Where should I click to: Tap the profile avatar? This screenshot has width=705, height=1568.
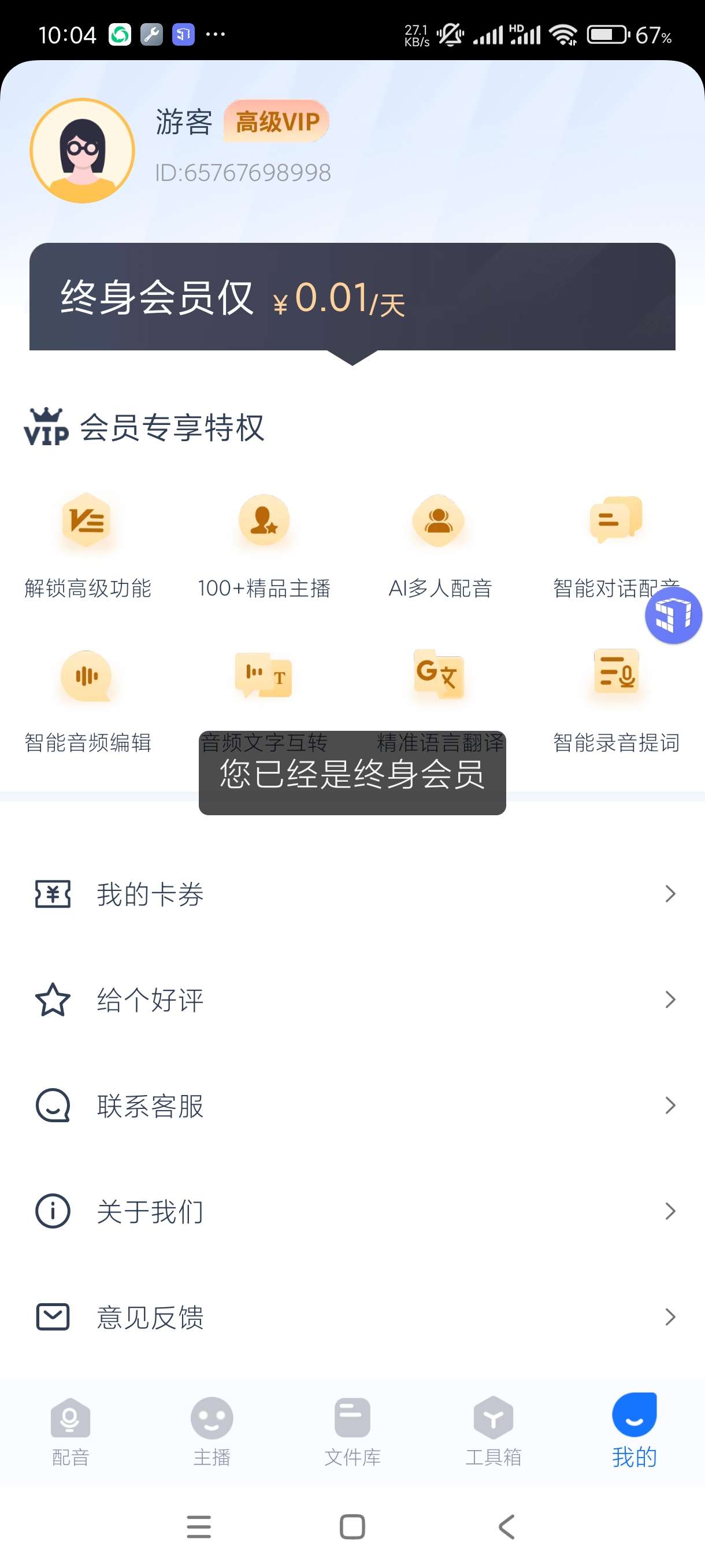click(83, 150)
